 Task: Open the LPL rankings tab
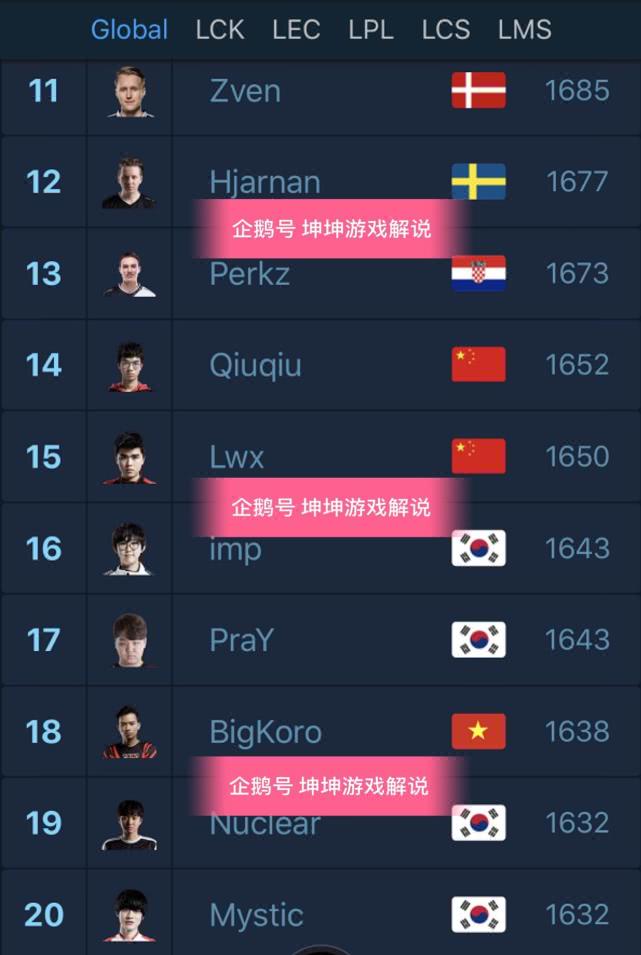point(371,30)
